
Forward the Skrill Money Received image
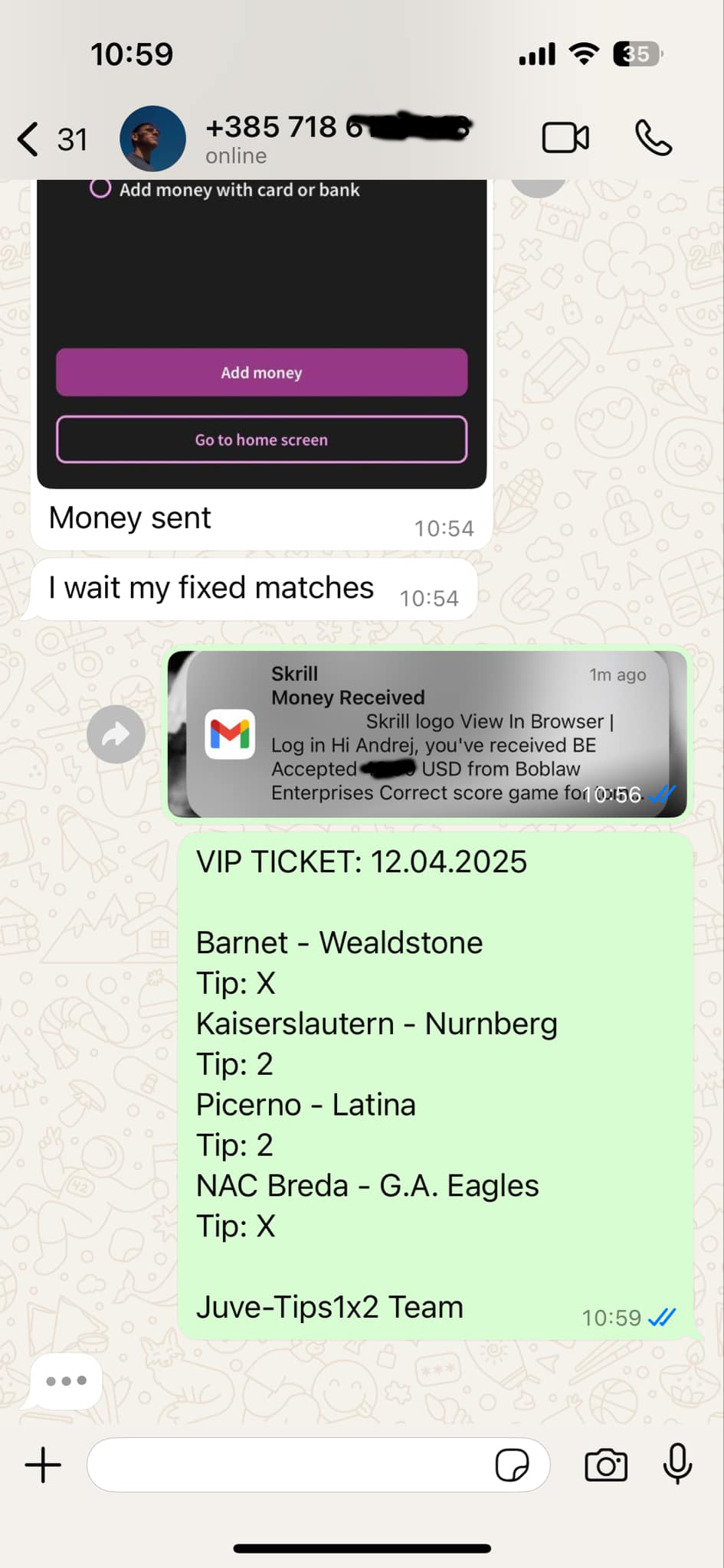(116, 734)
